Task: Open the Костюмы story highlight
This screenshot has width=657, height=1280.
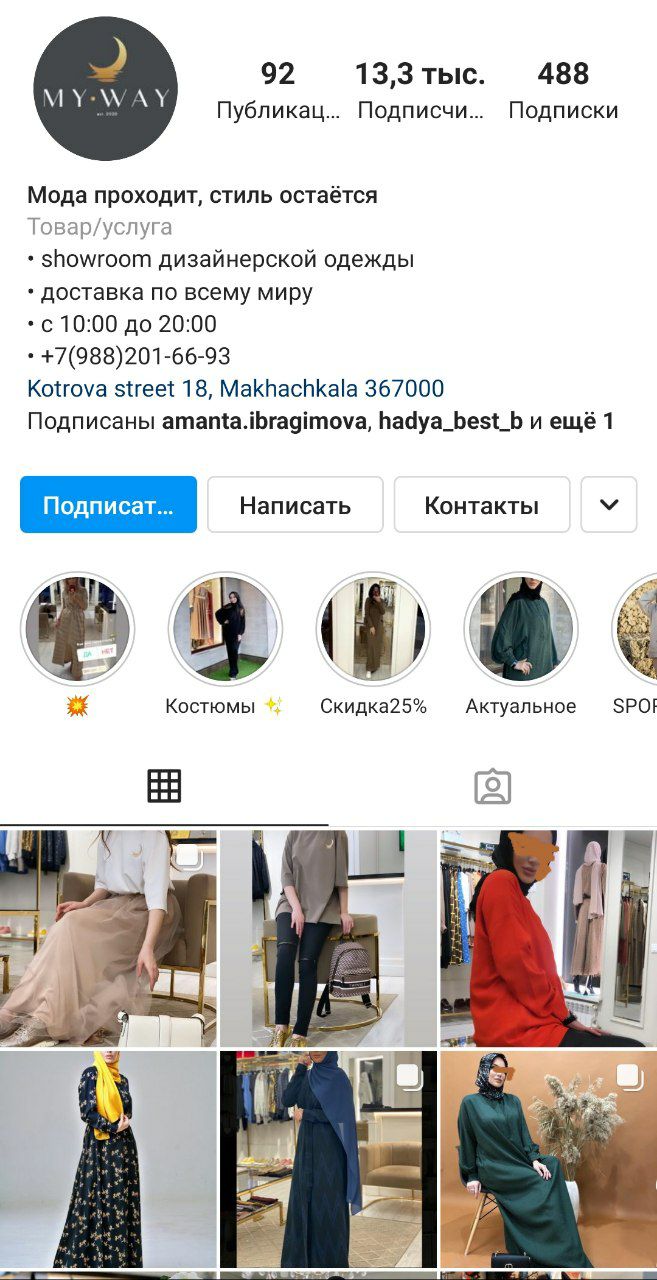Action: tap(225, 629)
